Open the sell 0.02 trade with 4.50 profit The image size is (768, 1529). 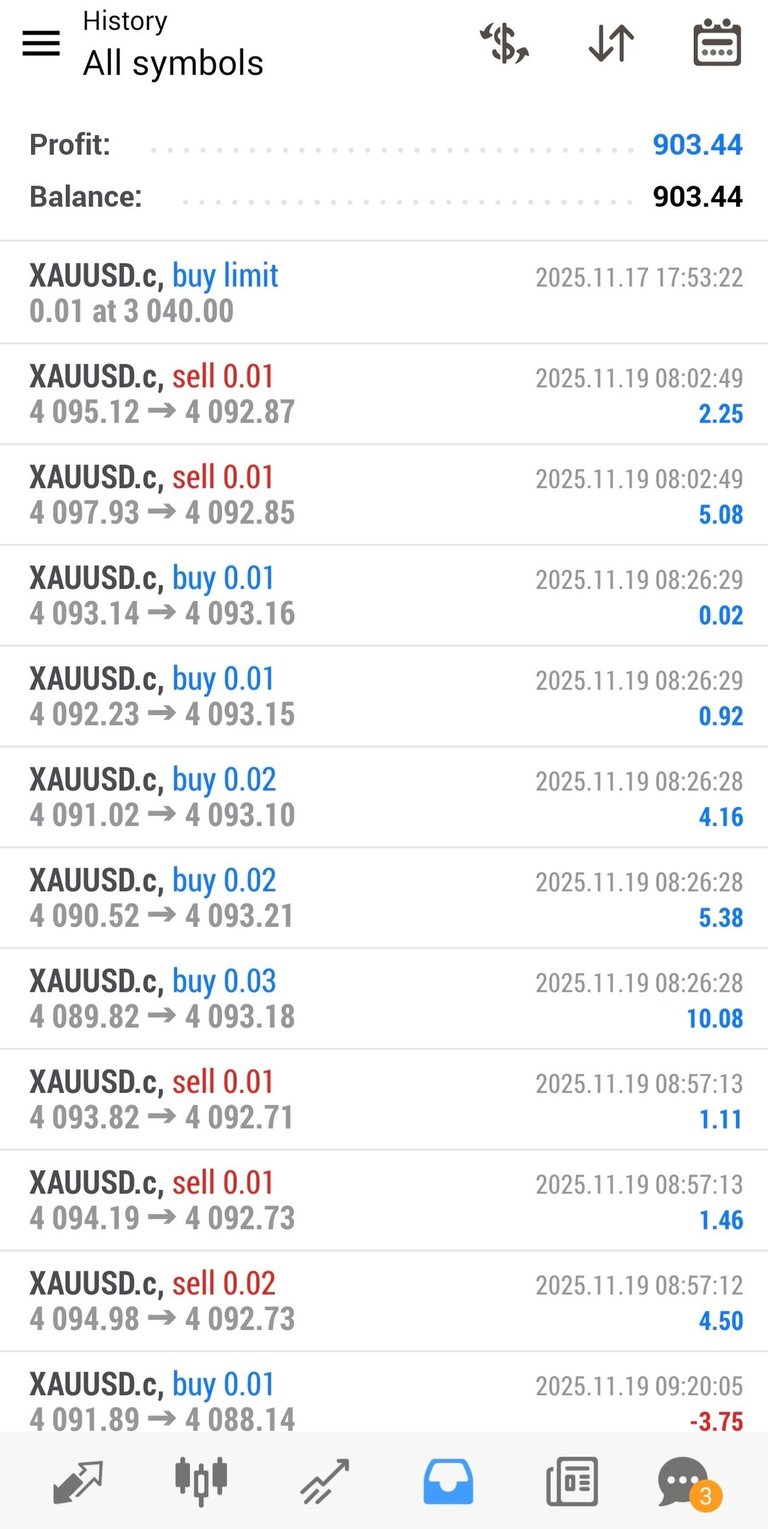click(384, 1301)
